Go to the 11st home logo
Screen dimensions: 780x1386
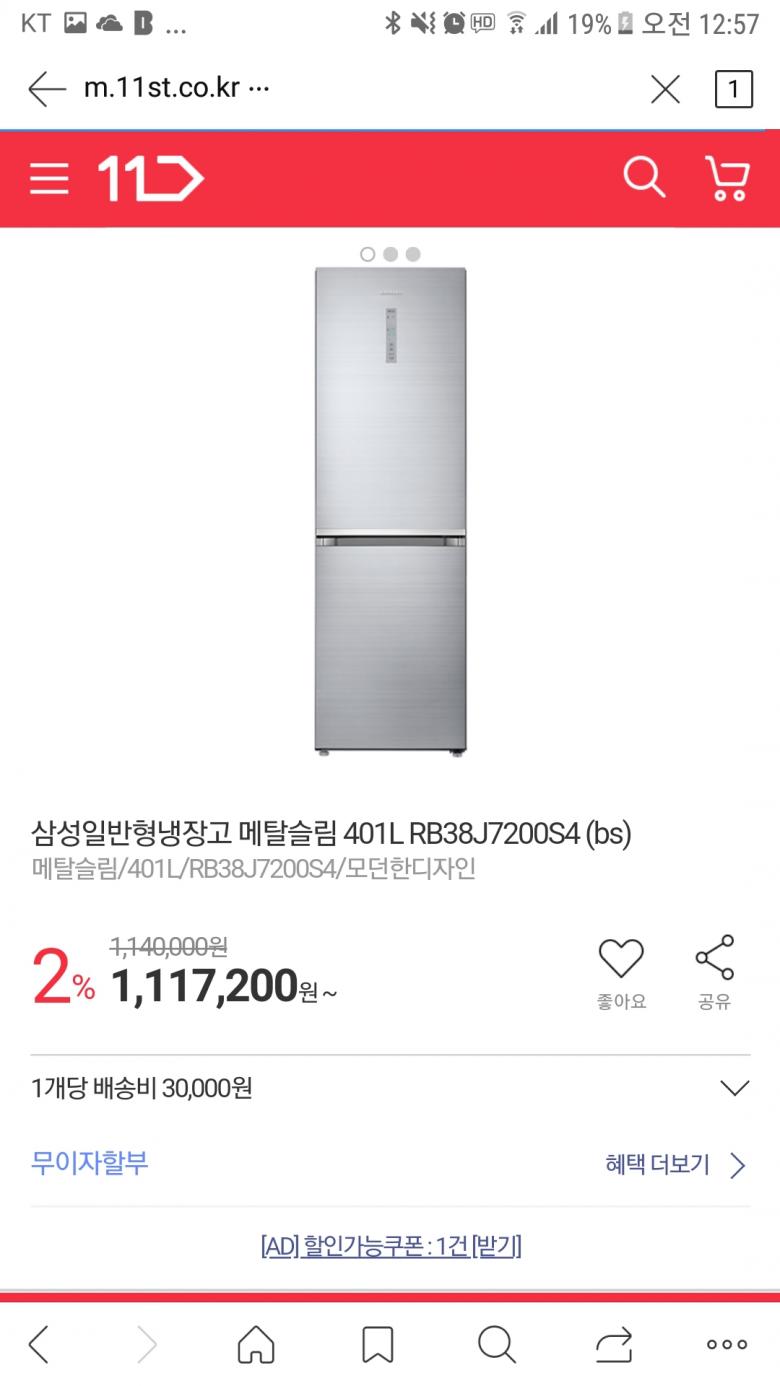(x=150, y=180)
